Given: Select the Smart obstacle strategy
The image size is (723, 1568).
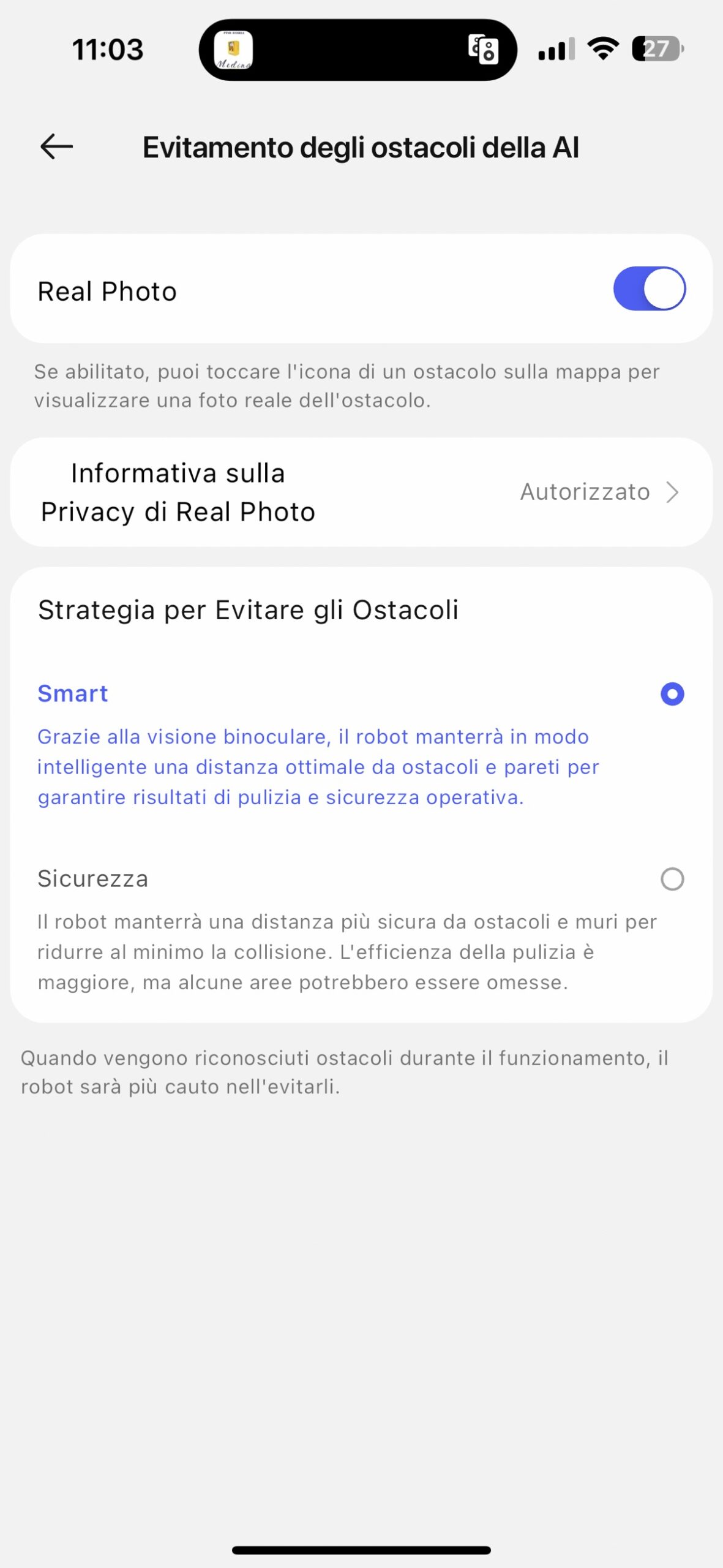Looking at the screenshot, I should [672, 694].
